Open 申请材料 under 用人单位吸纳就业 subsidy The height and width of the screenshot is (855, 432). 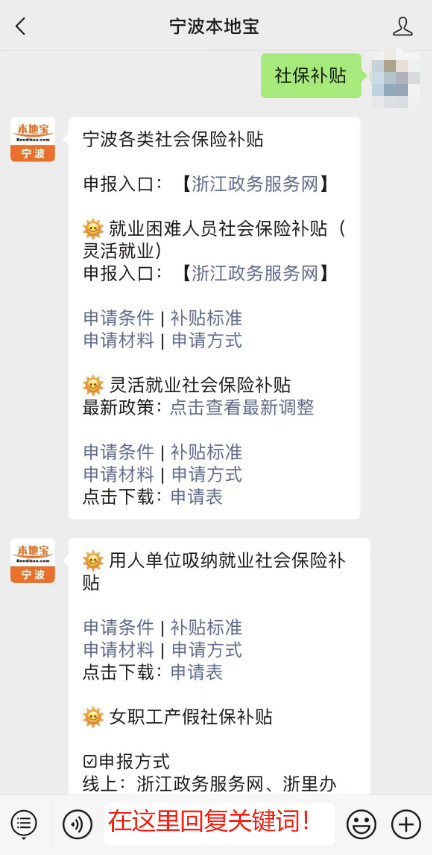pyautogui.click(x=119, y=649)
